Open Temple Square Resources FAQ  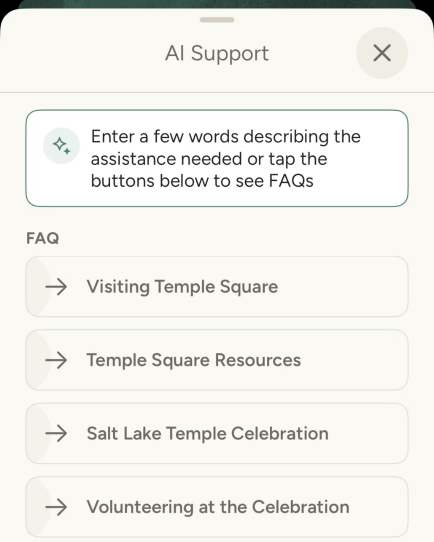pyautogui.click(x=217, y=360)
